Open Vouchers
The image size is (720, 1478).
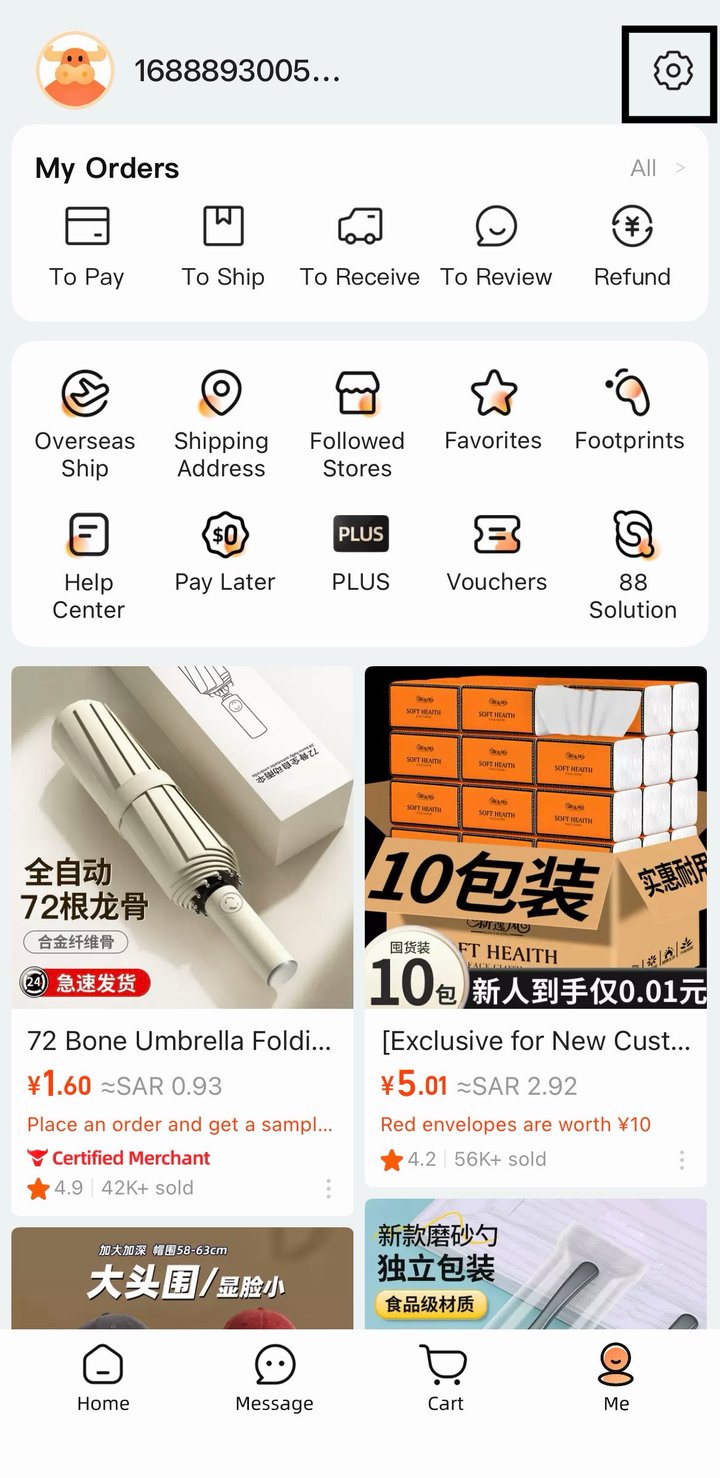(x=497, y=552)
